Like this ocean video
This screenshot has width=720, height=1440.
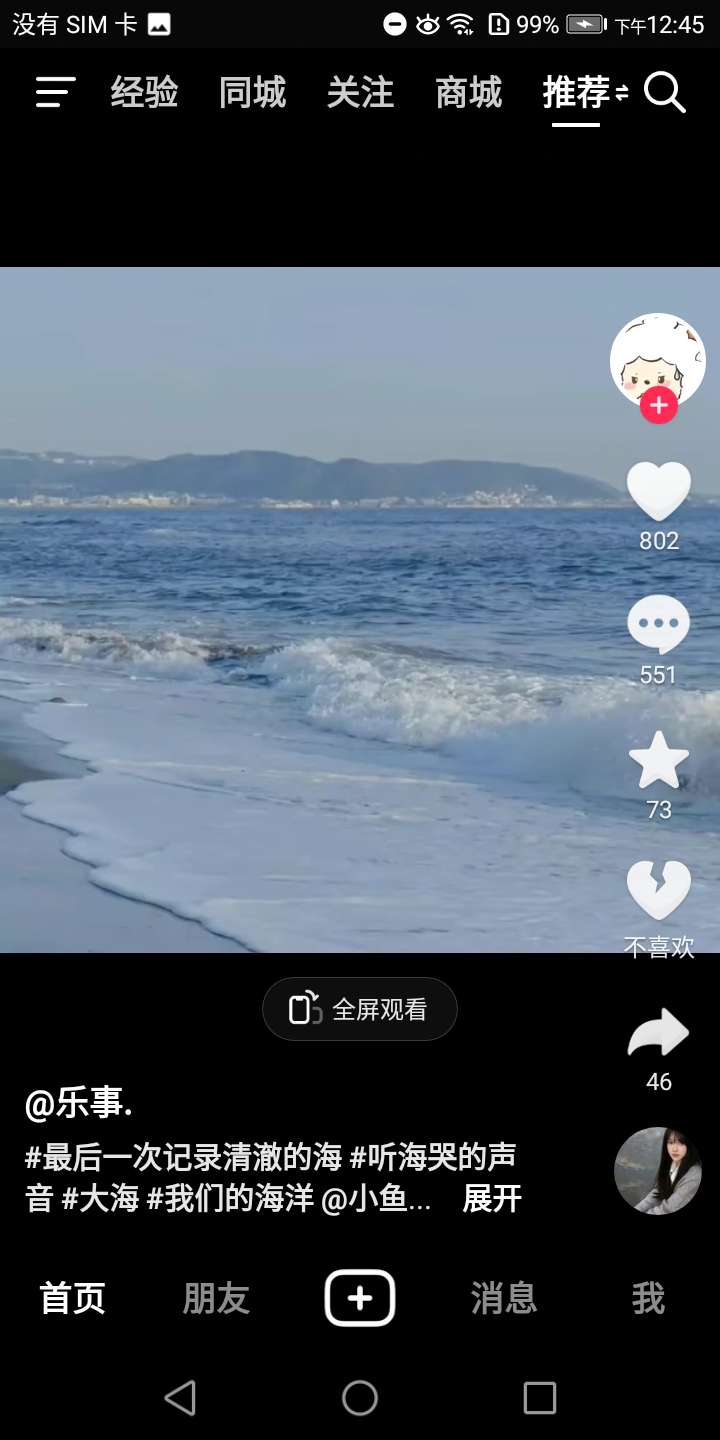(x=658, y=492)
